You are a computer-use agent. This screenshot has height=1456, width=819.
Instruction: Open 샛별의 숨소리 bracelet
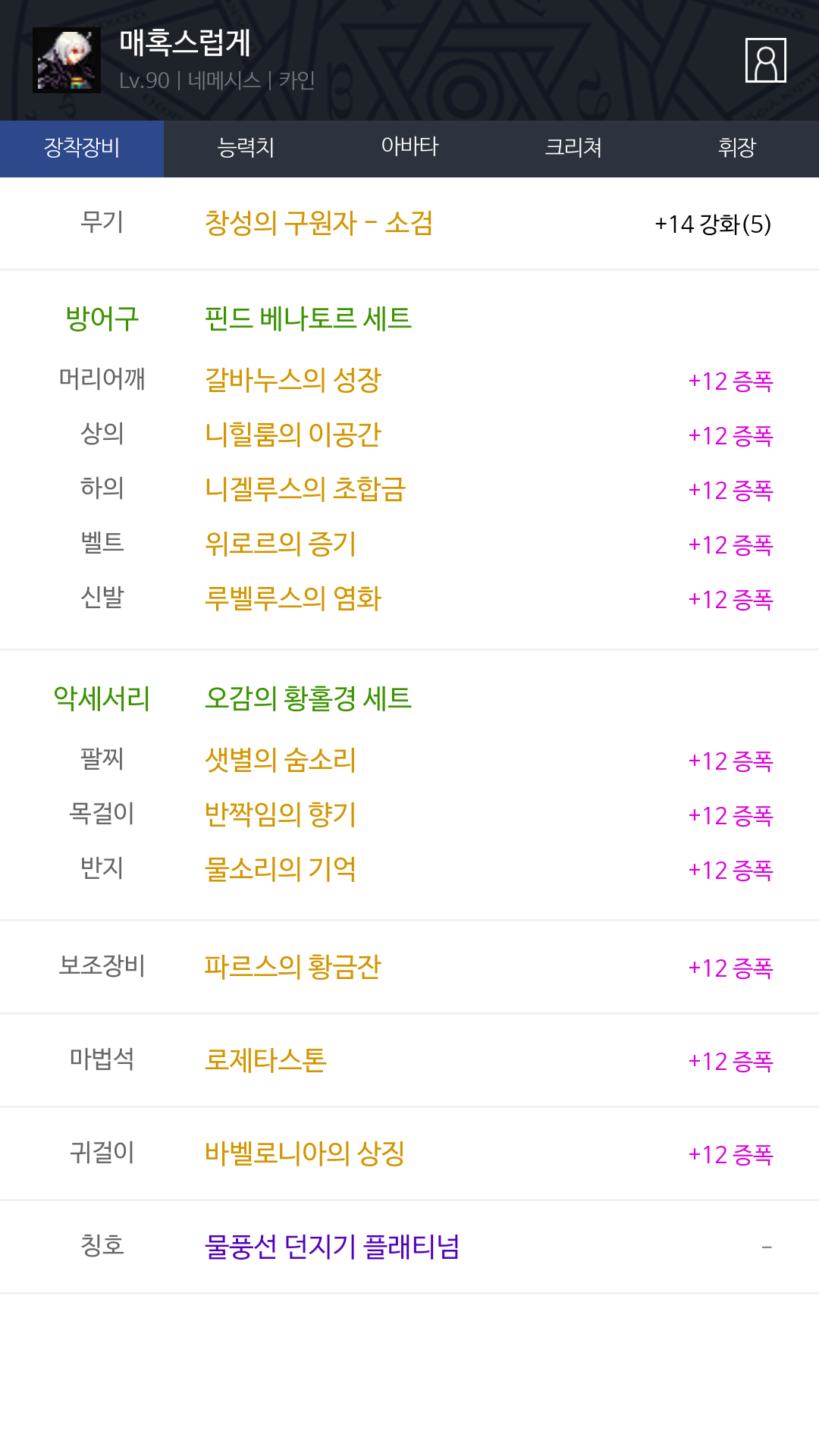pos(281,760)
